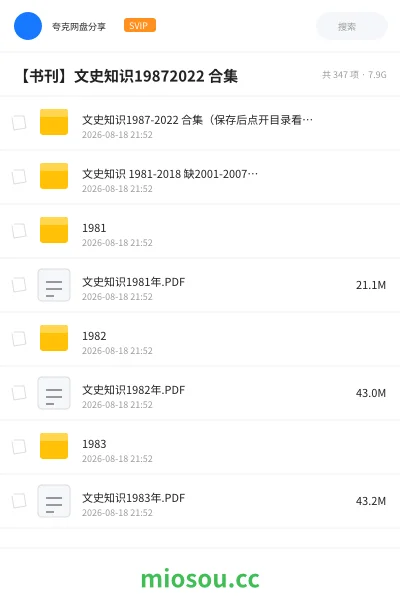Select the checkbox for 文史知识1987-2022 合集 folder
The image size is (400, 600).
pyautogui.click(x=19, y=123)
